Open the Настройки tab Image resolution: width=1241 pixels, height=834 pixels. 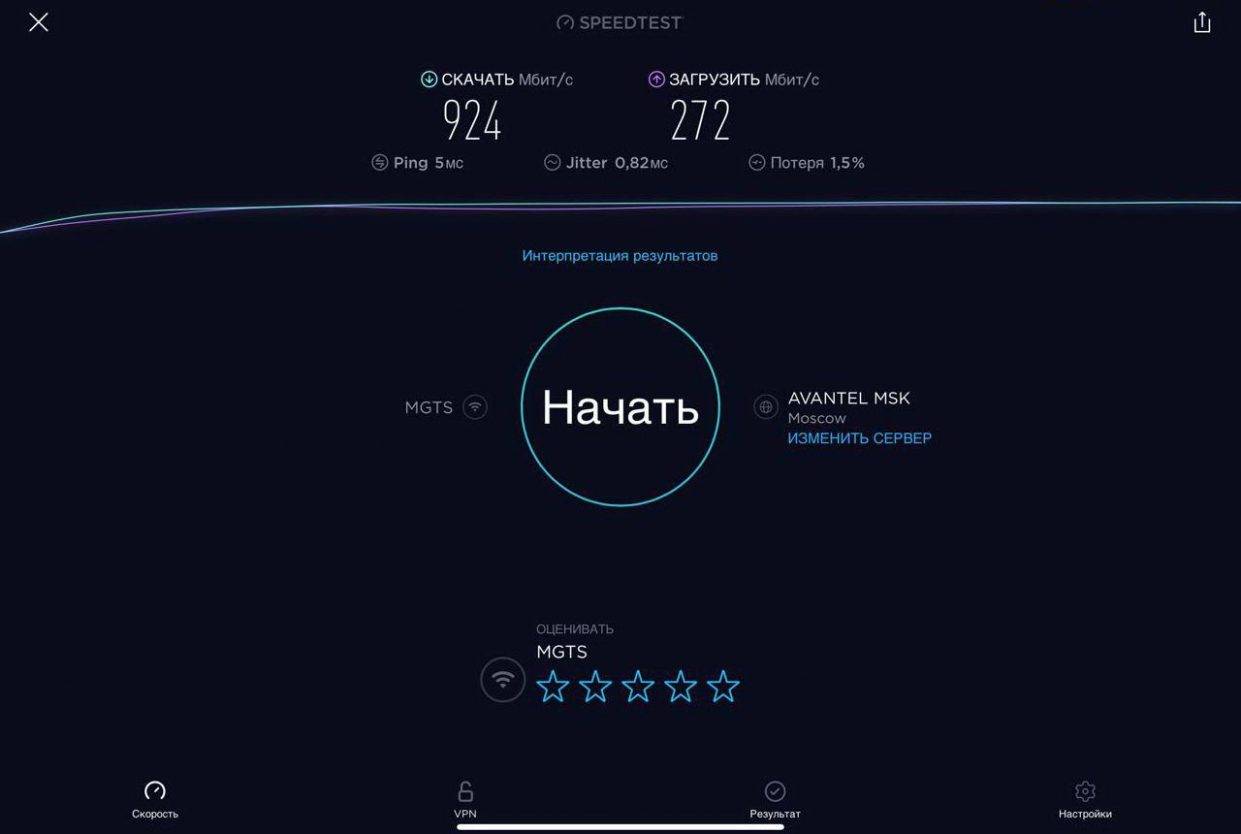tap(1085, 799)
